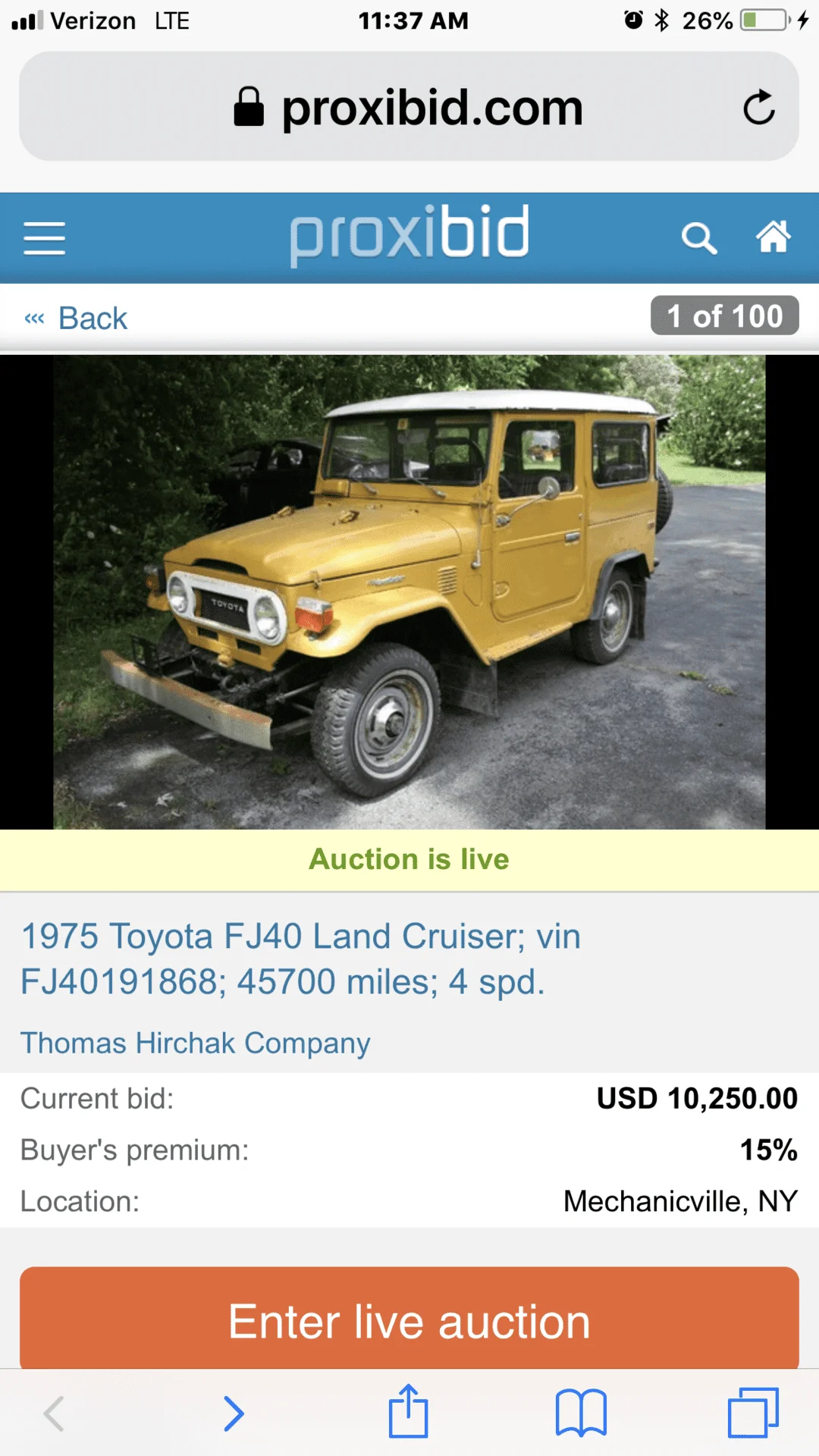View Thomas Hirchak Company page

click(195, 1043)
